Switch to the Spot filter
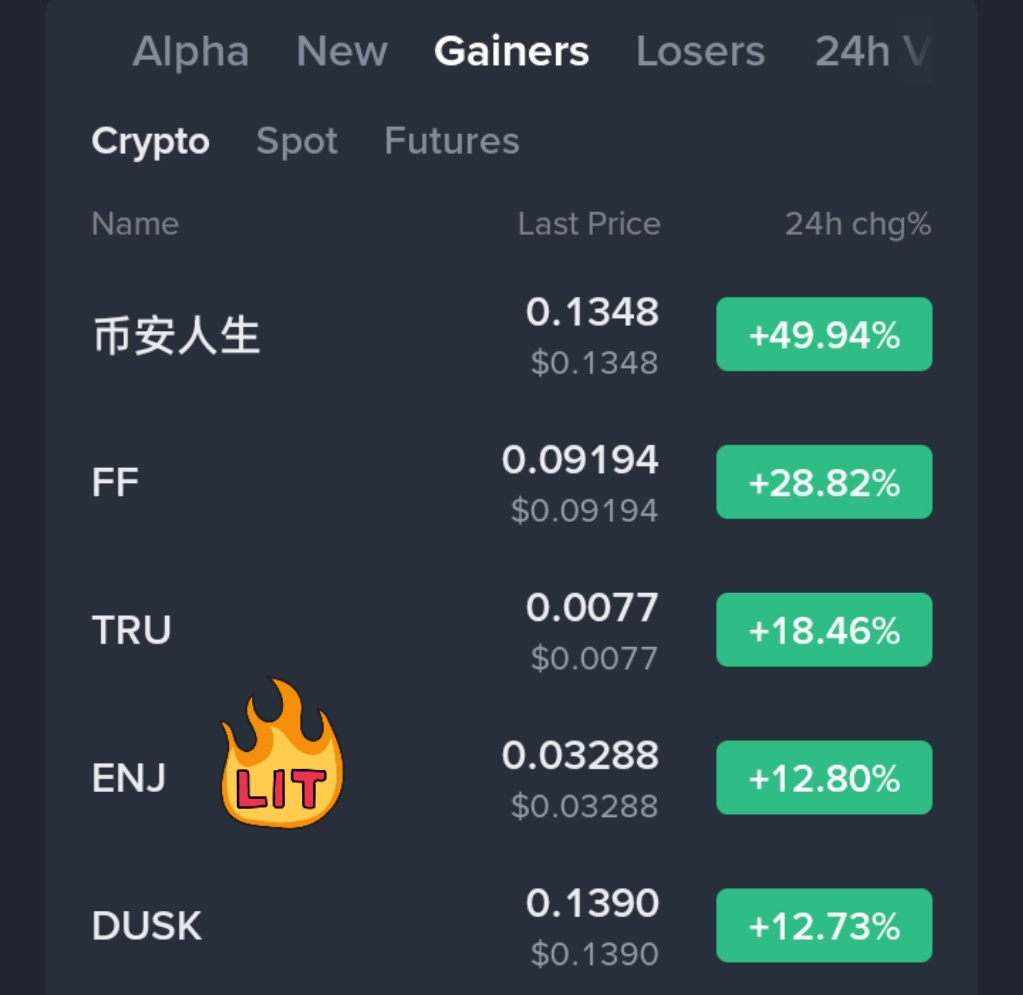1023x995 pixels. click(297, 142)
